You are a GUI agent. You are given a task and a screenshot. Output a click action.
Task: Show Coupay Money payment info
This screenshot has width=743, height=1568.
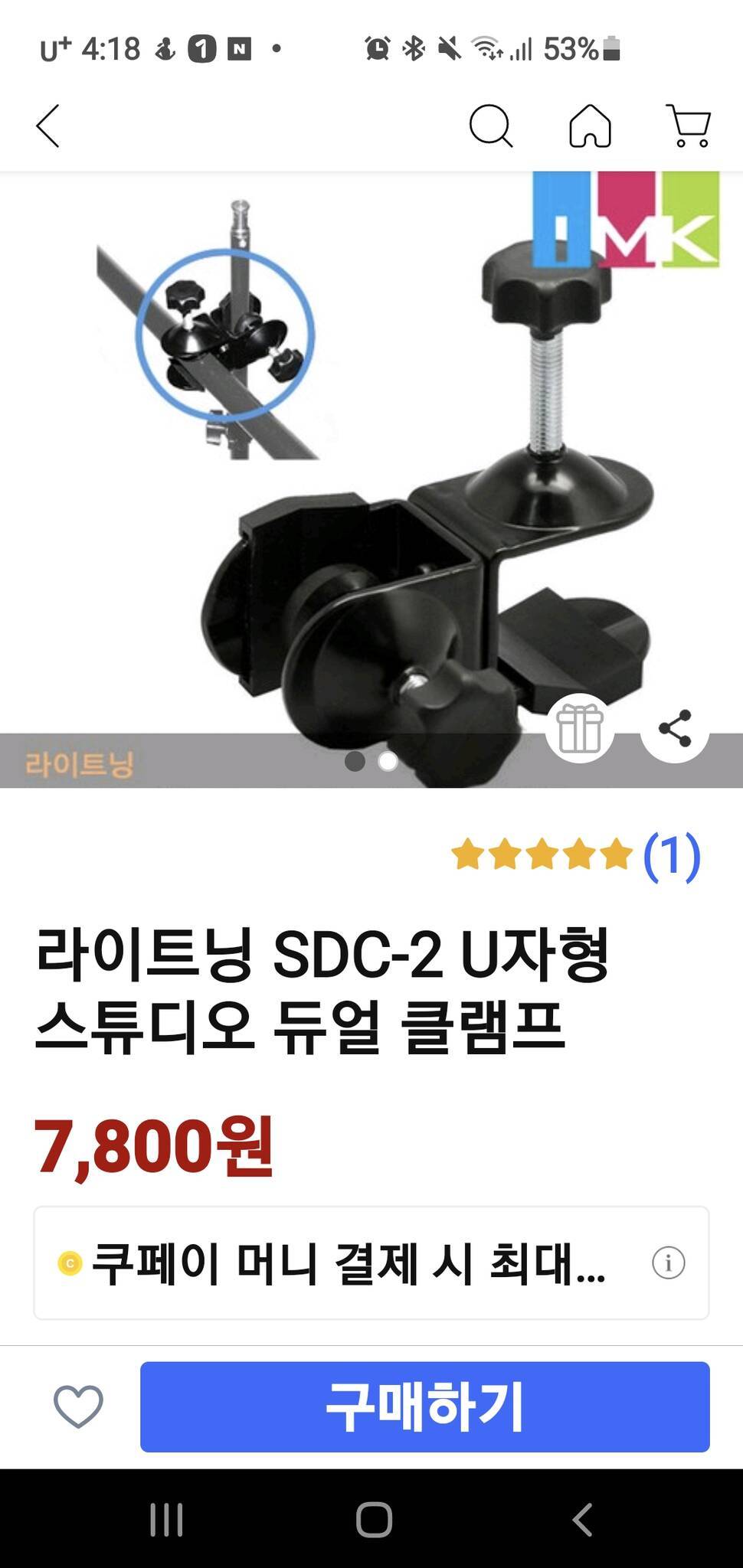pos(668,1263)
